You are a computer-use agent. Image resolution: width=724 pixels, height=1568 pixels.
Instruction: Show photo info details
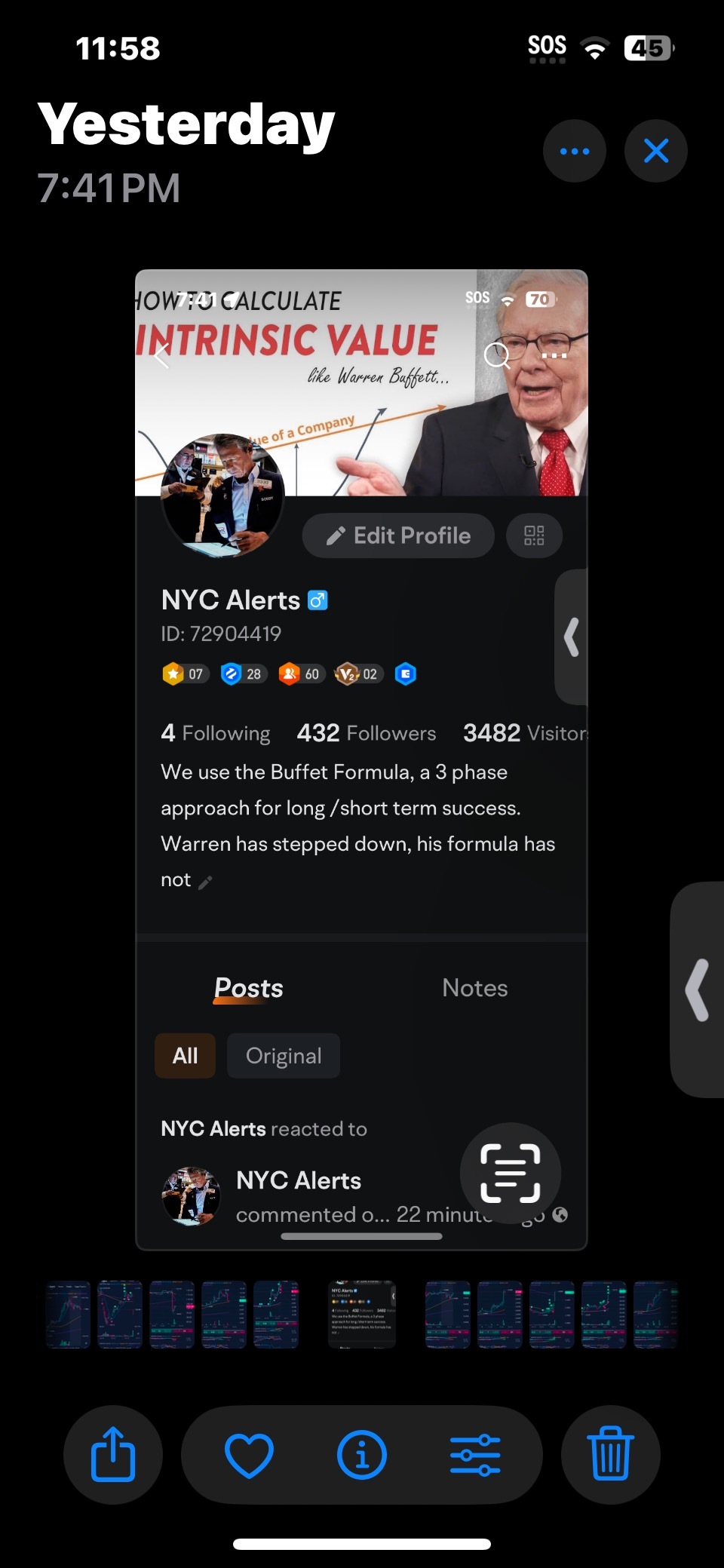pyautogui.click(x=362, y=1455)
